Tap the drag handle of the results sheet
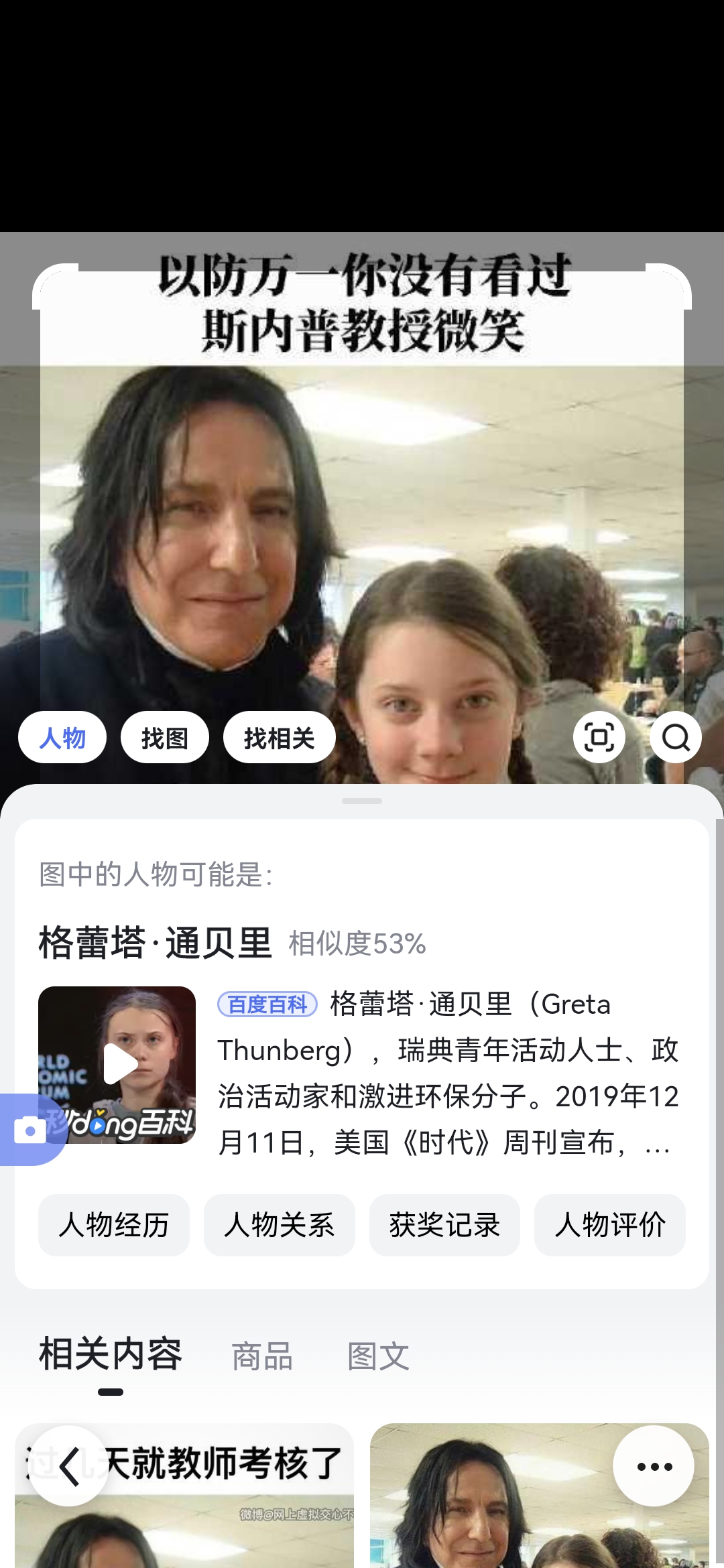The width and height of the screenshot is (724, 1568). pyautogui.click(x=362, y=801)
